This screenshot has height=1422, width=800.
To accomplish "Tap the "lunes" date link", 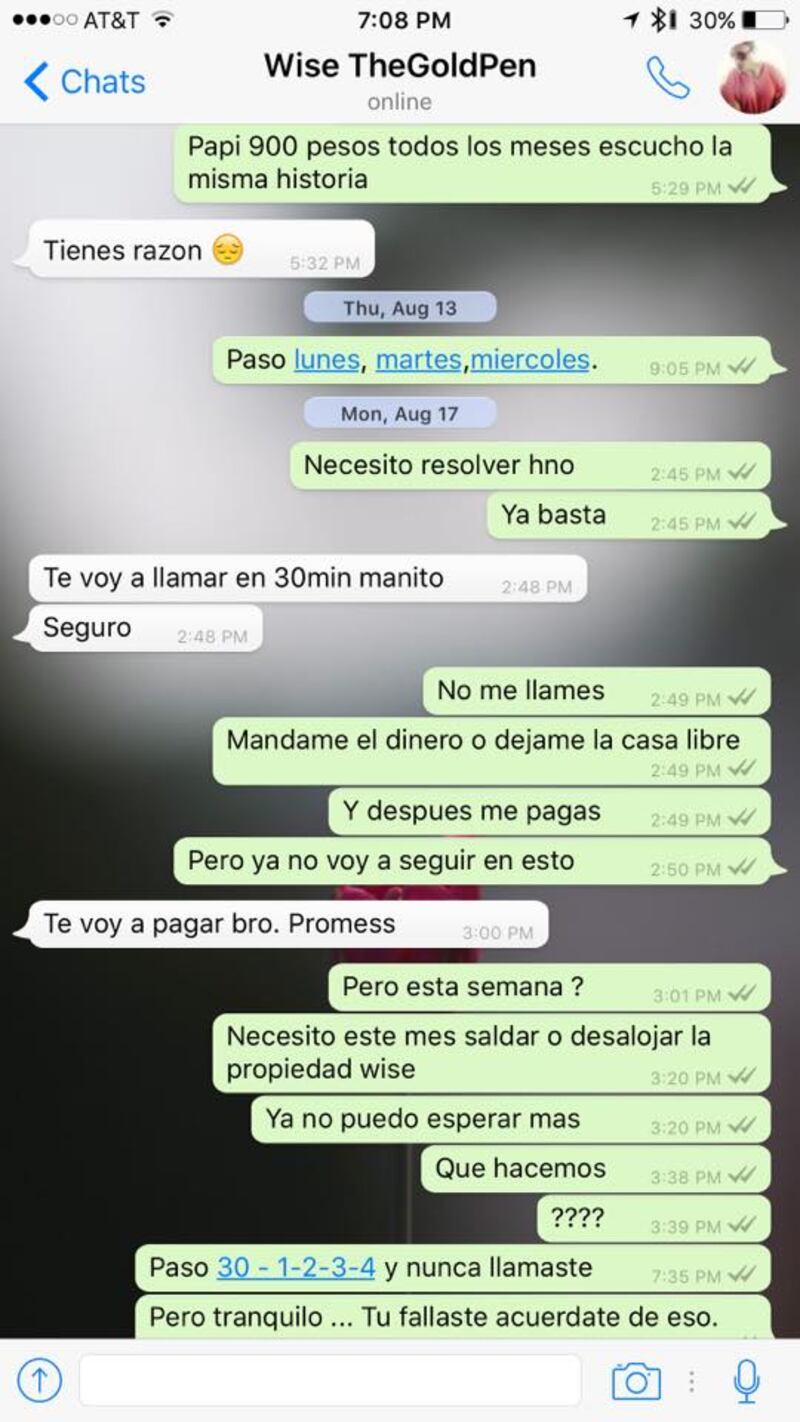I will [x=326, y=359].
